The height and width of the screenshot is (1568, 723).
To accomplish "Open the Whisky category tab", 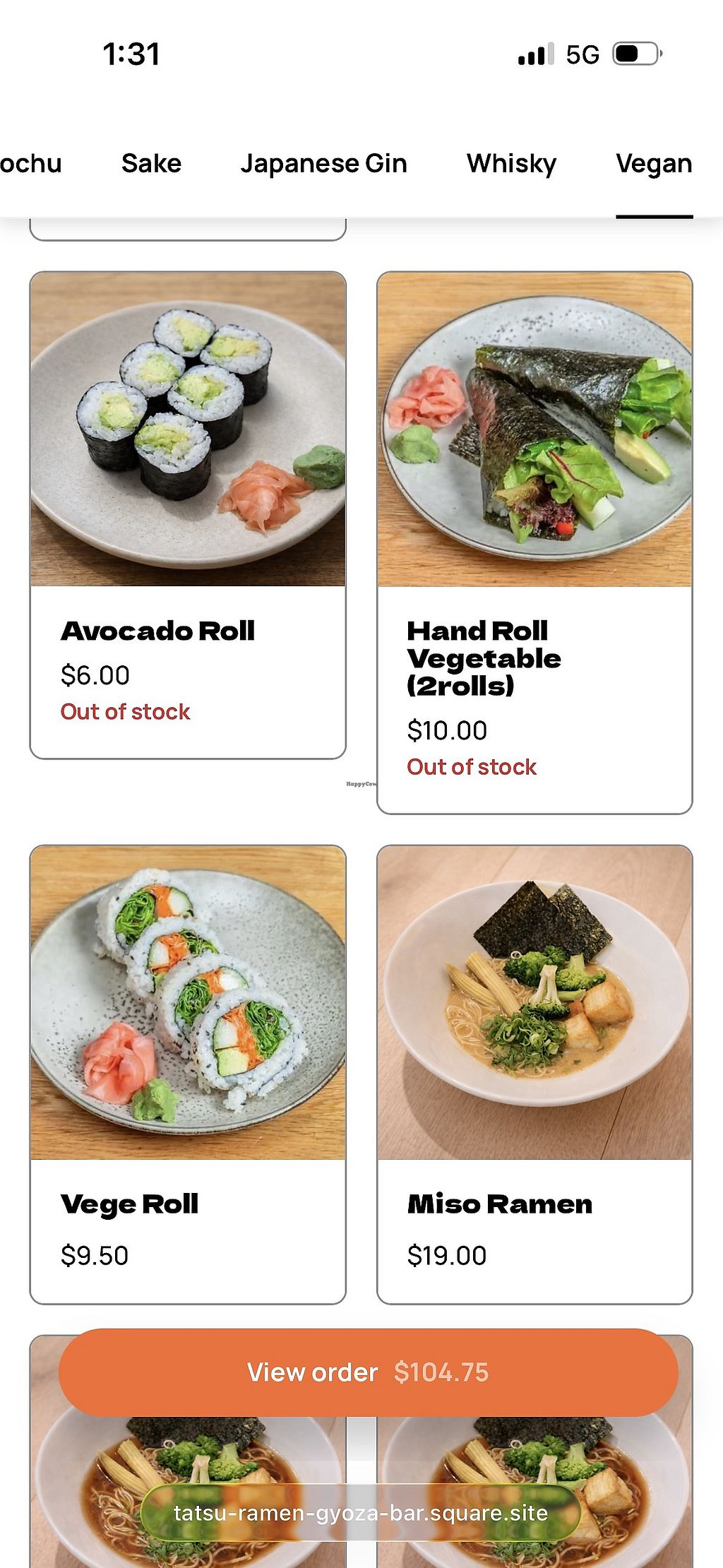I will coord(511,164).
